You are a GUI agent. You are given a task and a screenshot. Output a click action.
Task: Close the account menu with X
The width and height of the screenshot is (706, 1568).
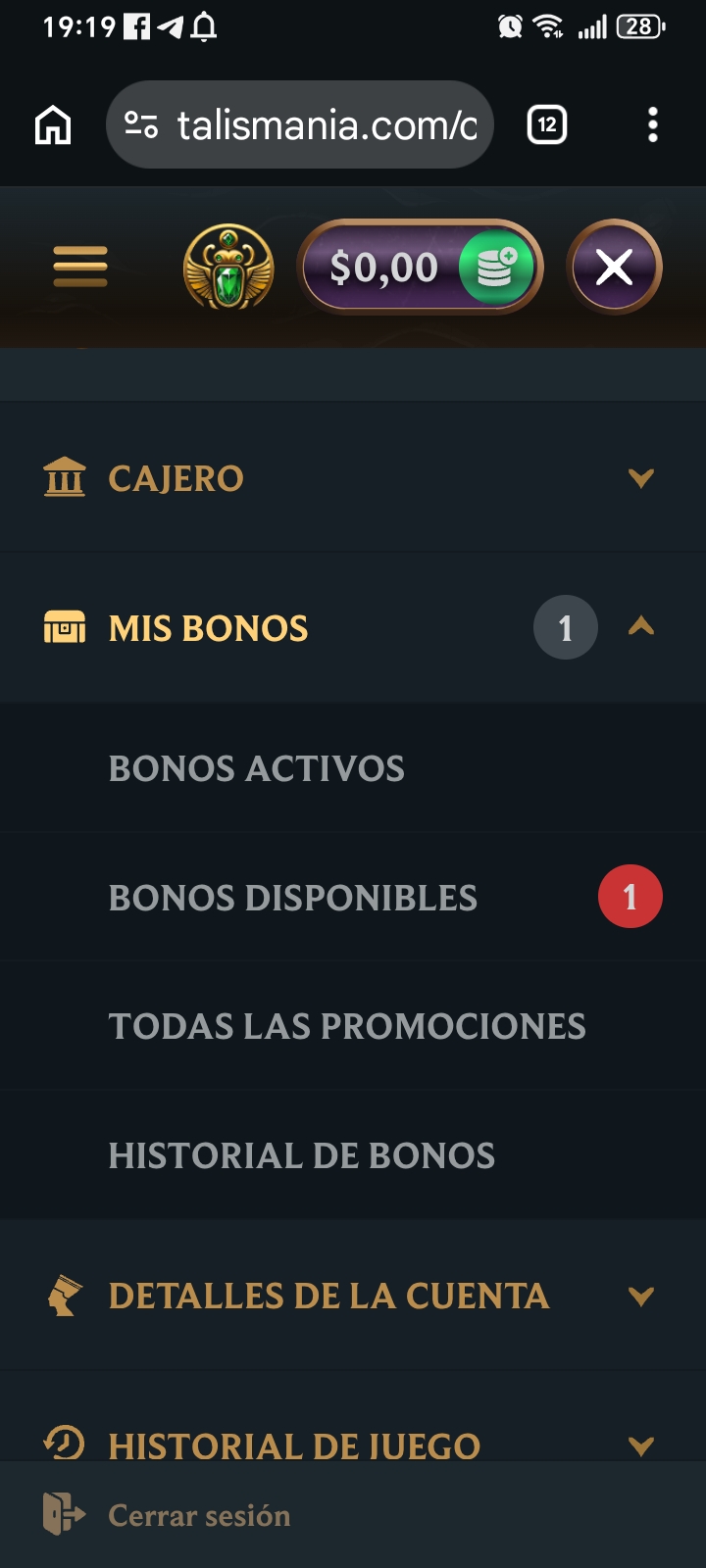tap(615, 267)
